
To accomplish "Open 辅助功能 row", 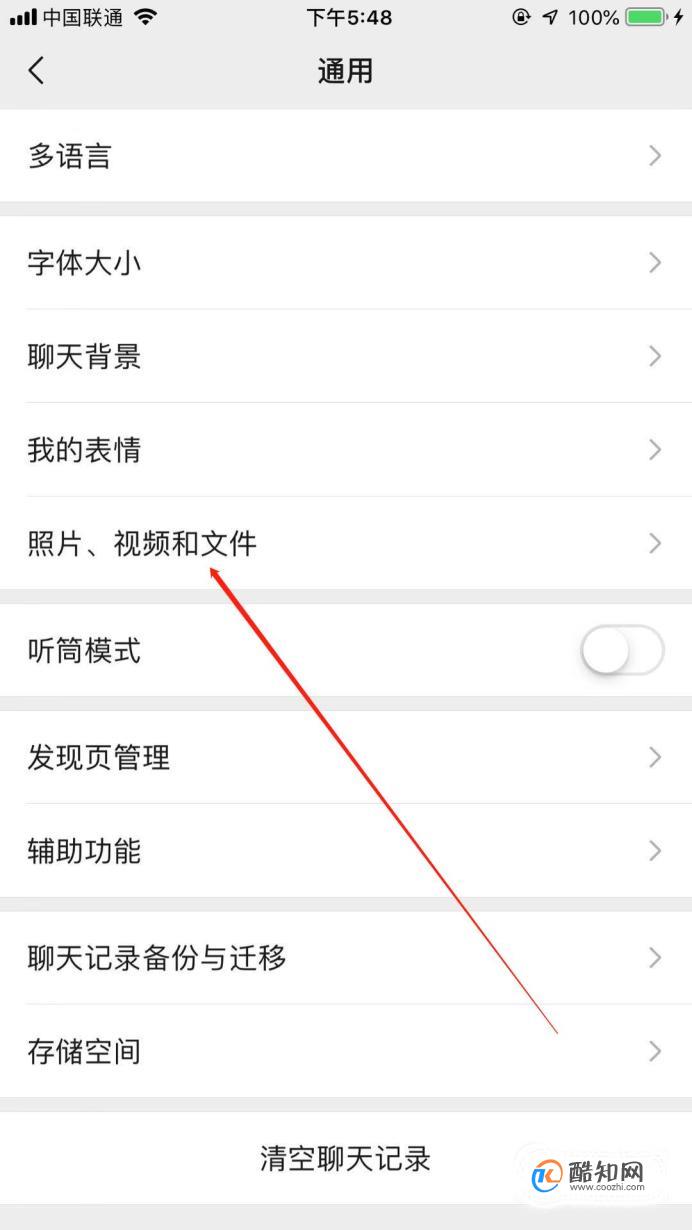I will coord(346,851).
